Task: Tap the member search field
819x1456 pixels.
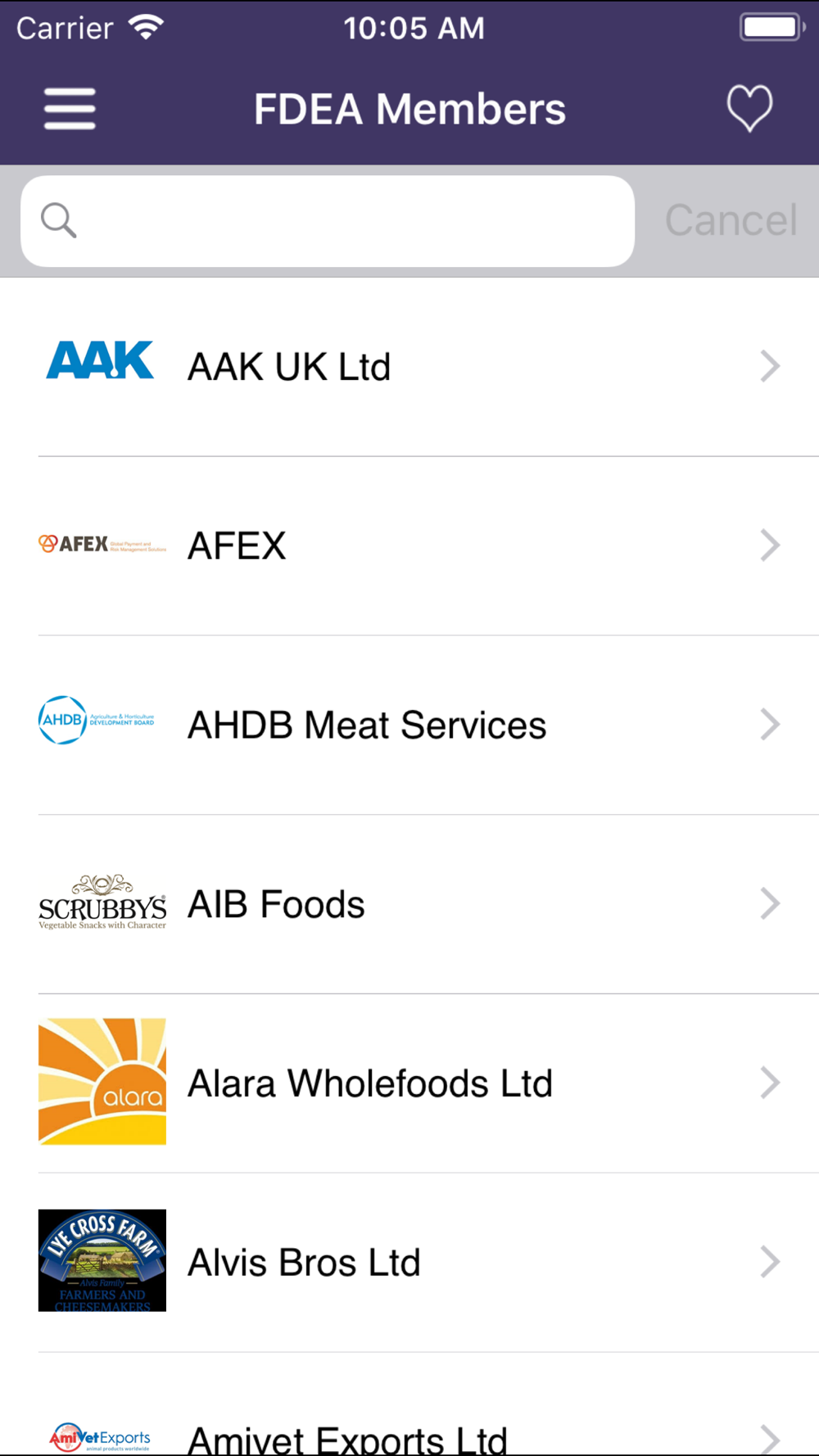Action: point(328,221)
